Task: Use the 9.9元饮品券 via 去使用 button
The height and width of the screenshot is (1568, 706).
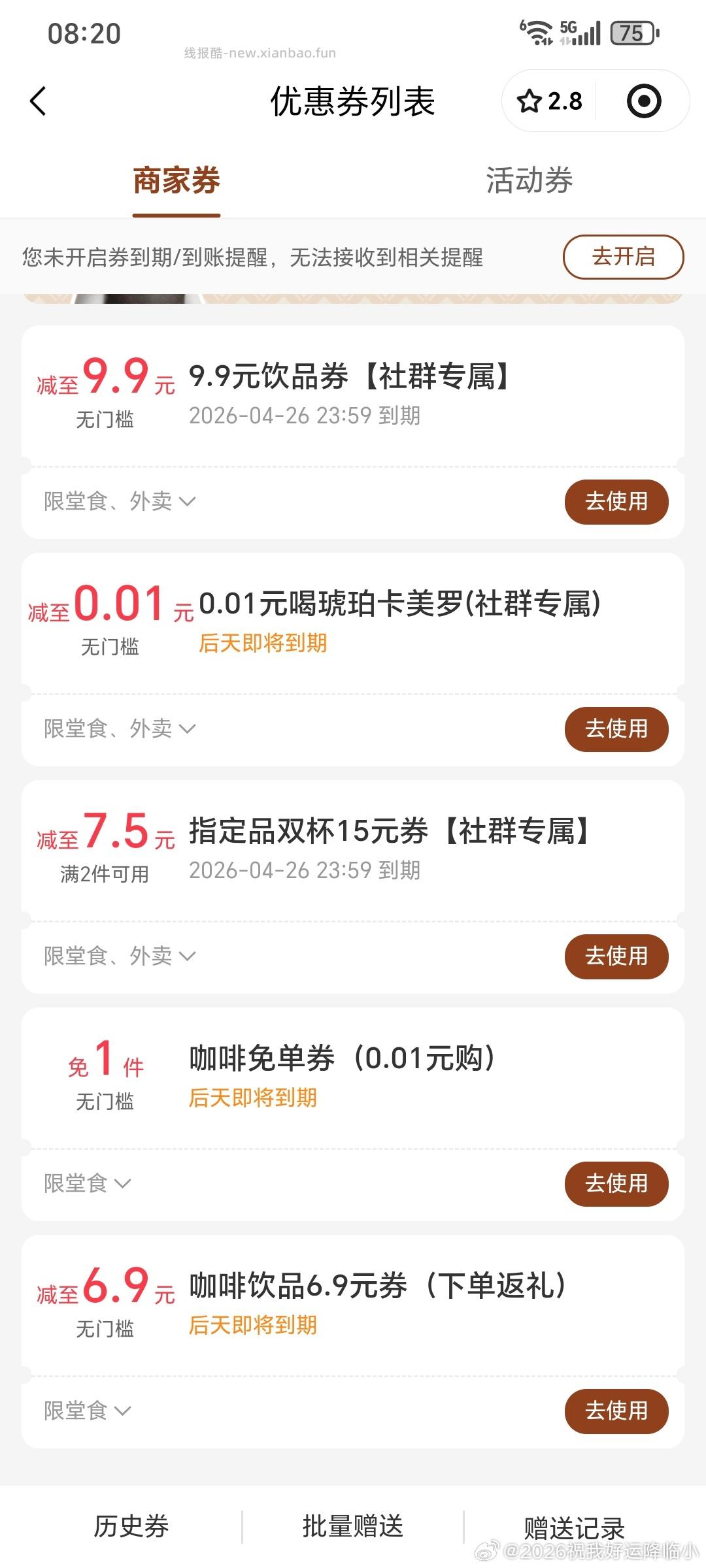Action: (616, 502)
